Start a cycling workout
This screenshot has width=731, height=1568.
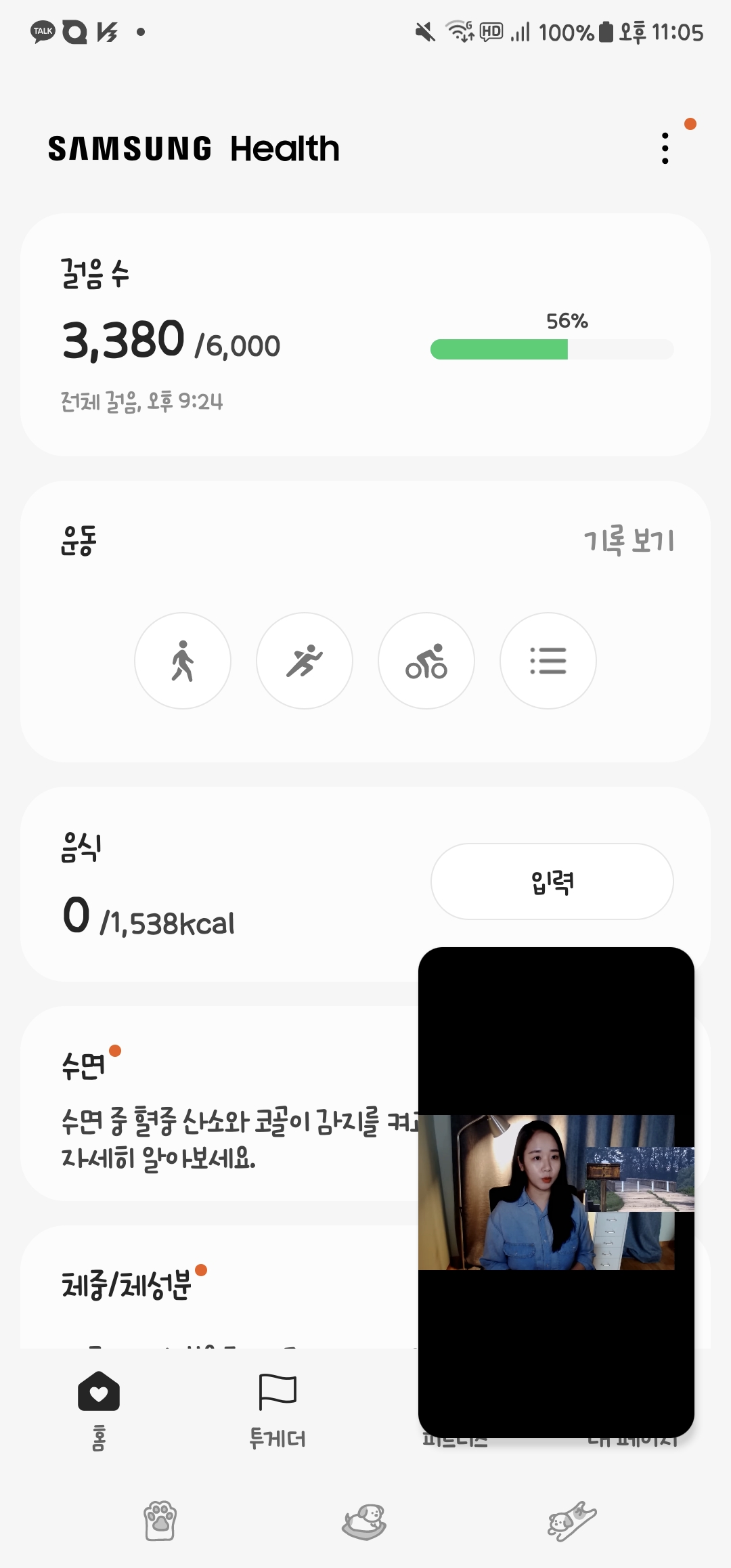pyautogui.click(x=426, y=661)
